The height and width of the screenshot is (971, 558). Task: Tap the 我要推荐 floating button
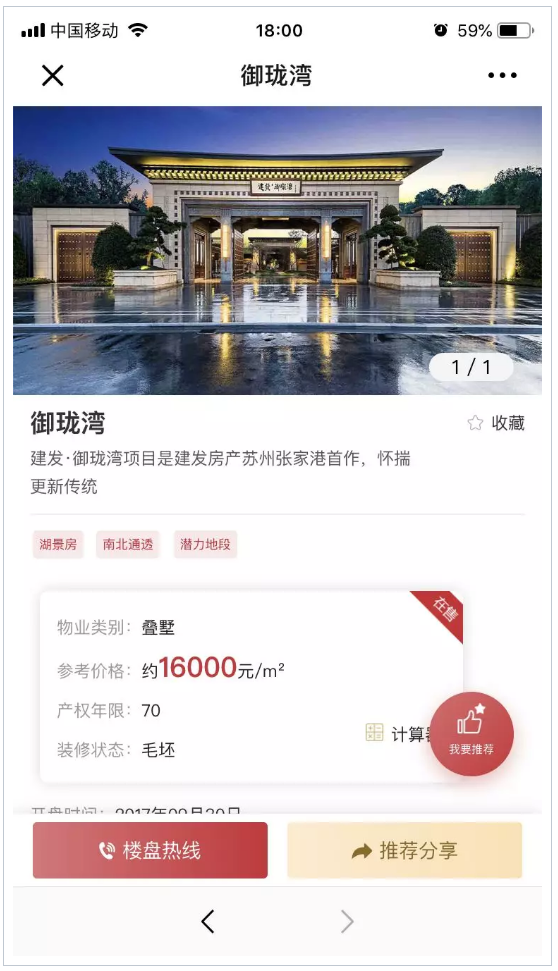[471, 733]
